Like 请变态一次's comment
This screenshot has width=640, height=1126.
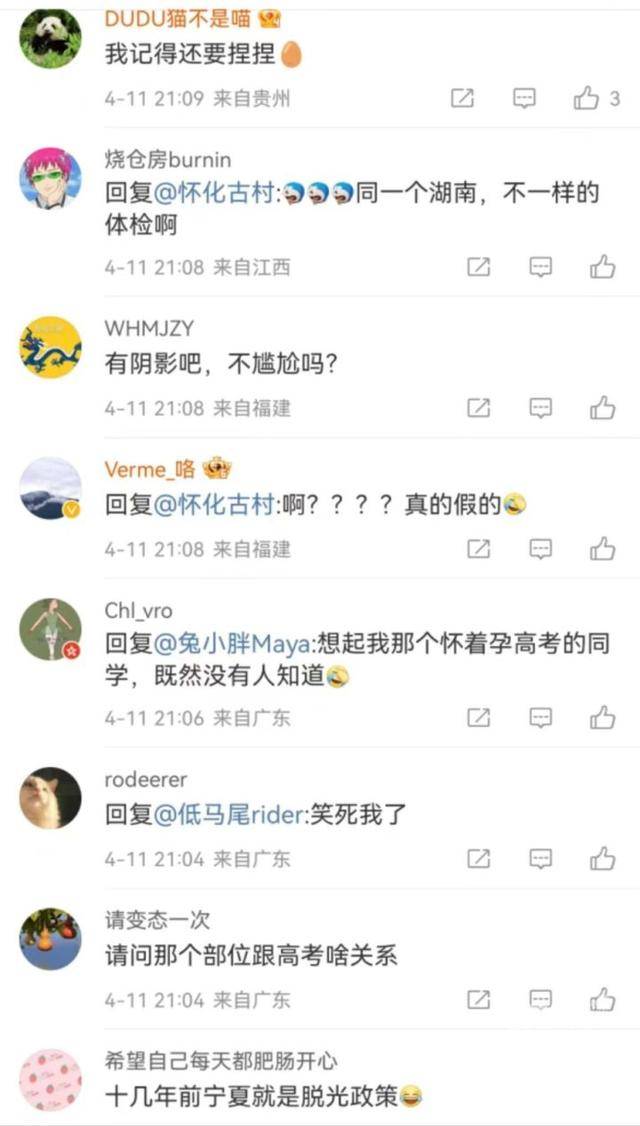[x=602, y=1000]
